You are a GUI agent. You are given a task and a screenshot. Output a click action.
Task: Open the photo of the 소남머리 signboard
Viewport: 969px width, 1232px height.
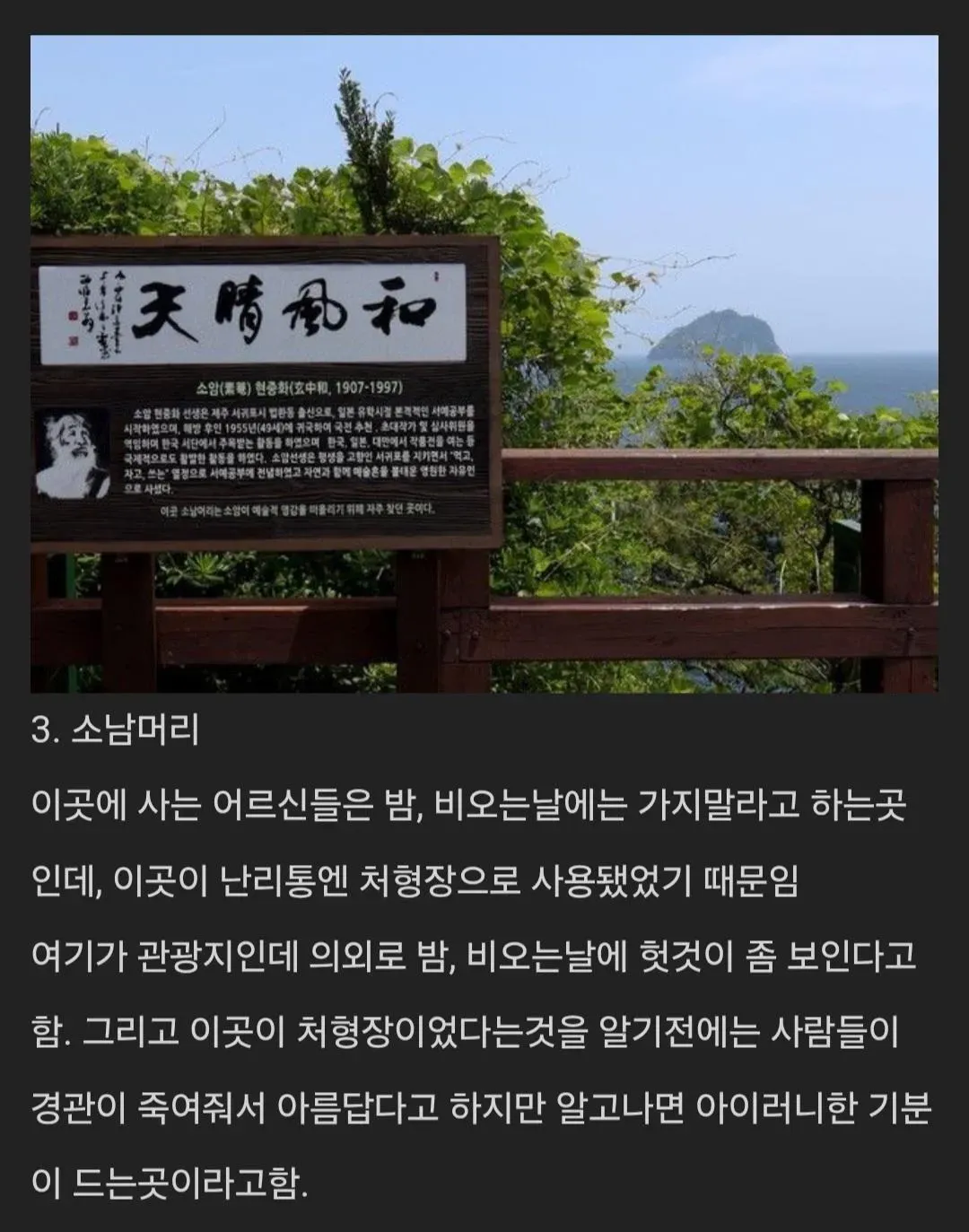484,363
